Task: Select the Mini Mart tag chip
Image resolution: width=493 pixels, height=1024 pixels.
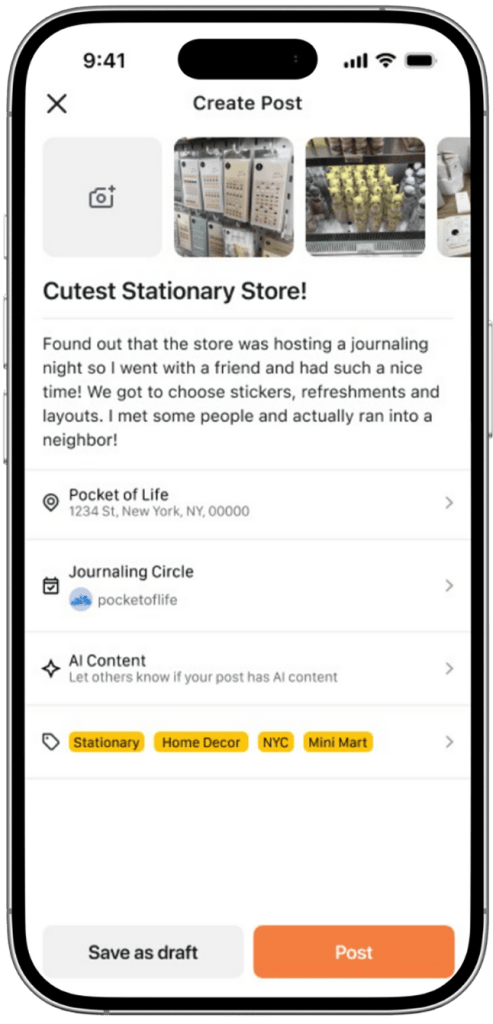Action: (338, 743)
